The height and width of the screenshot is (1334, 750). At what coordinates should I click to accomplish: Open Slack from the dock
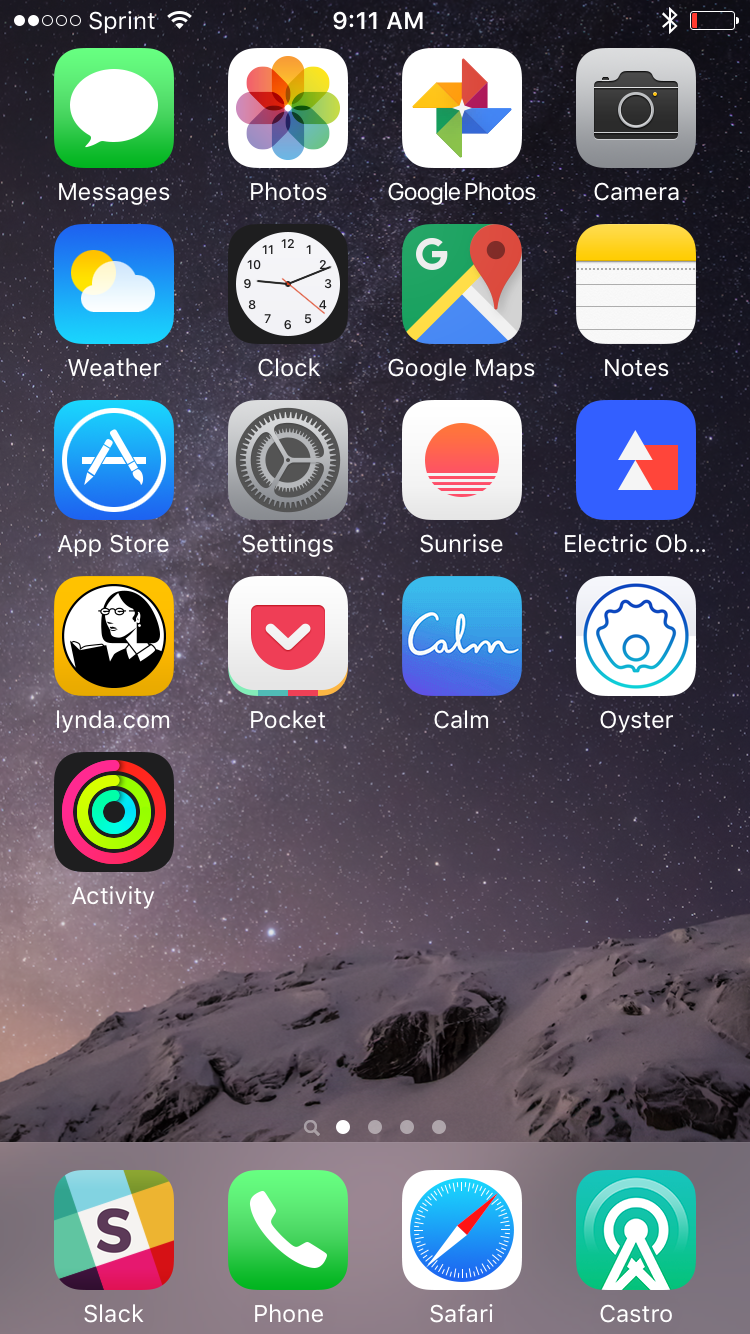click(x=114, y=1230)
